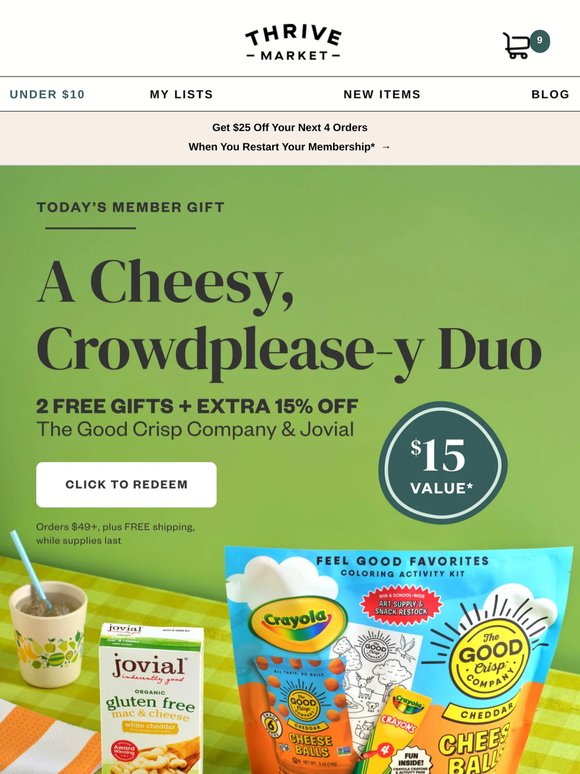The width and height of the screenshot is (580, 774).
Task: Browse New Items
Action: click(x=382, y=94)
